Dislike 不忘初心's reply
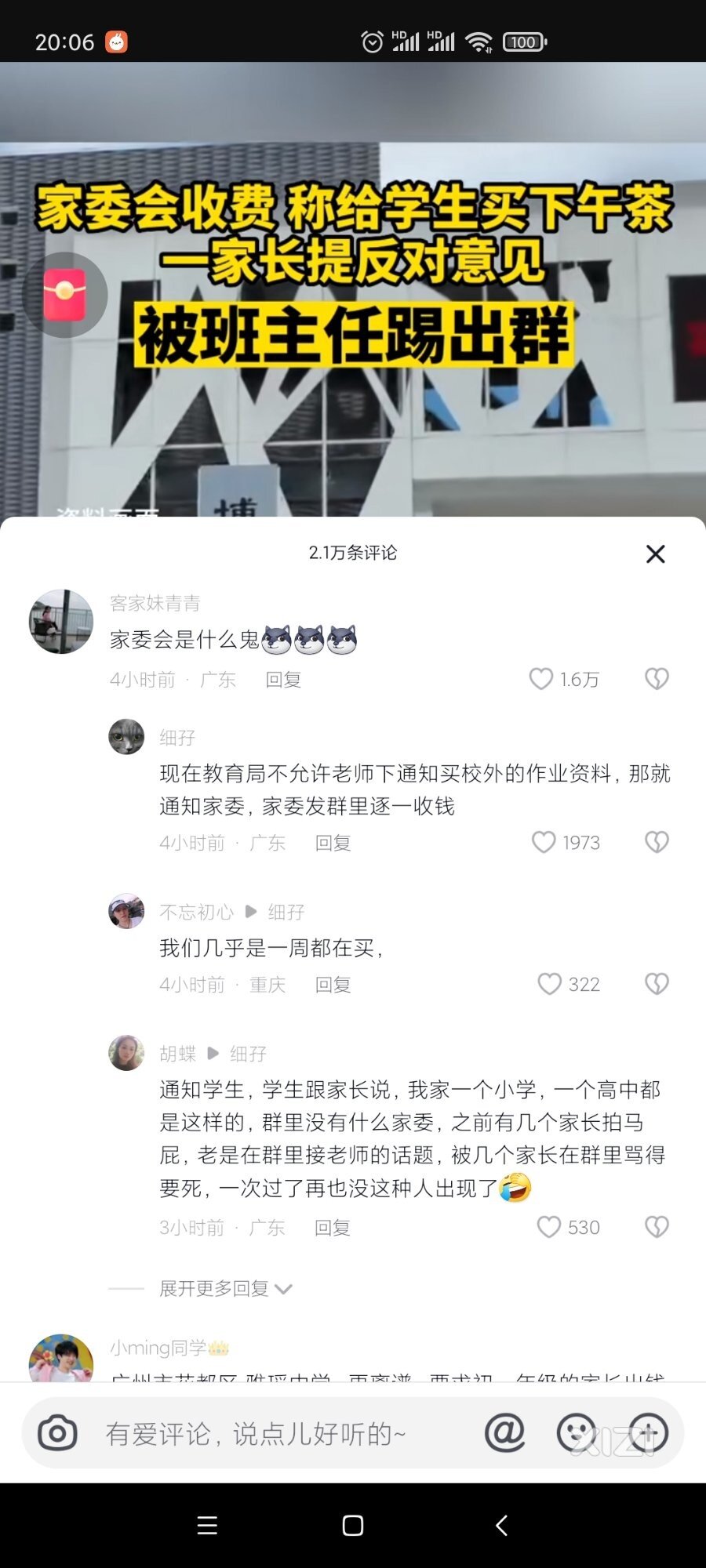706x1568 pixels. (657, 984)
